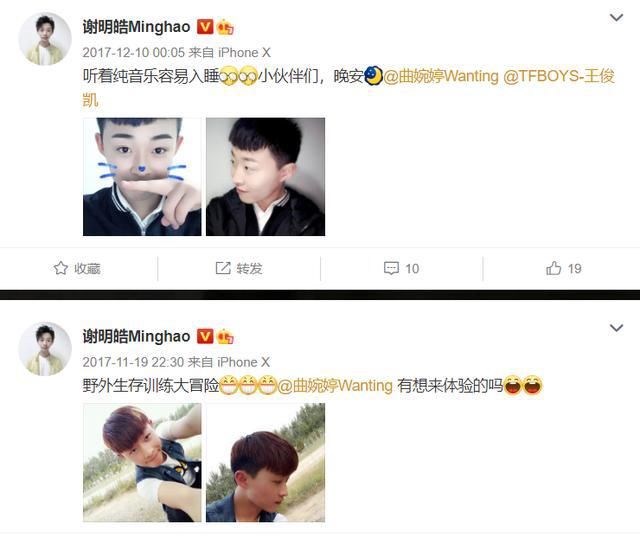Open the @TFBOYS-王俊凯 mention link
640x537 pixels.
point(560,76)
